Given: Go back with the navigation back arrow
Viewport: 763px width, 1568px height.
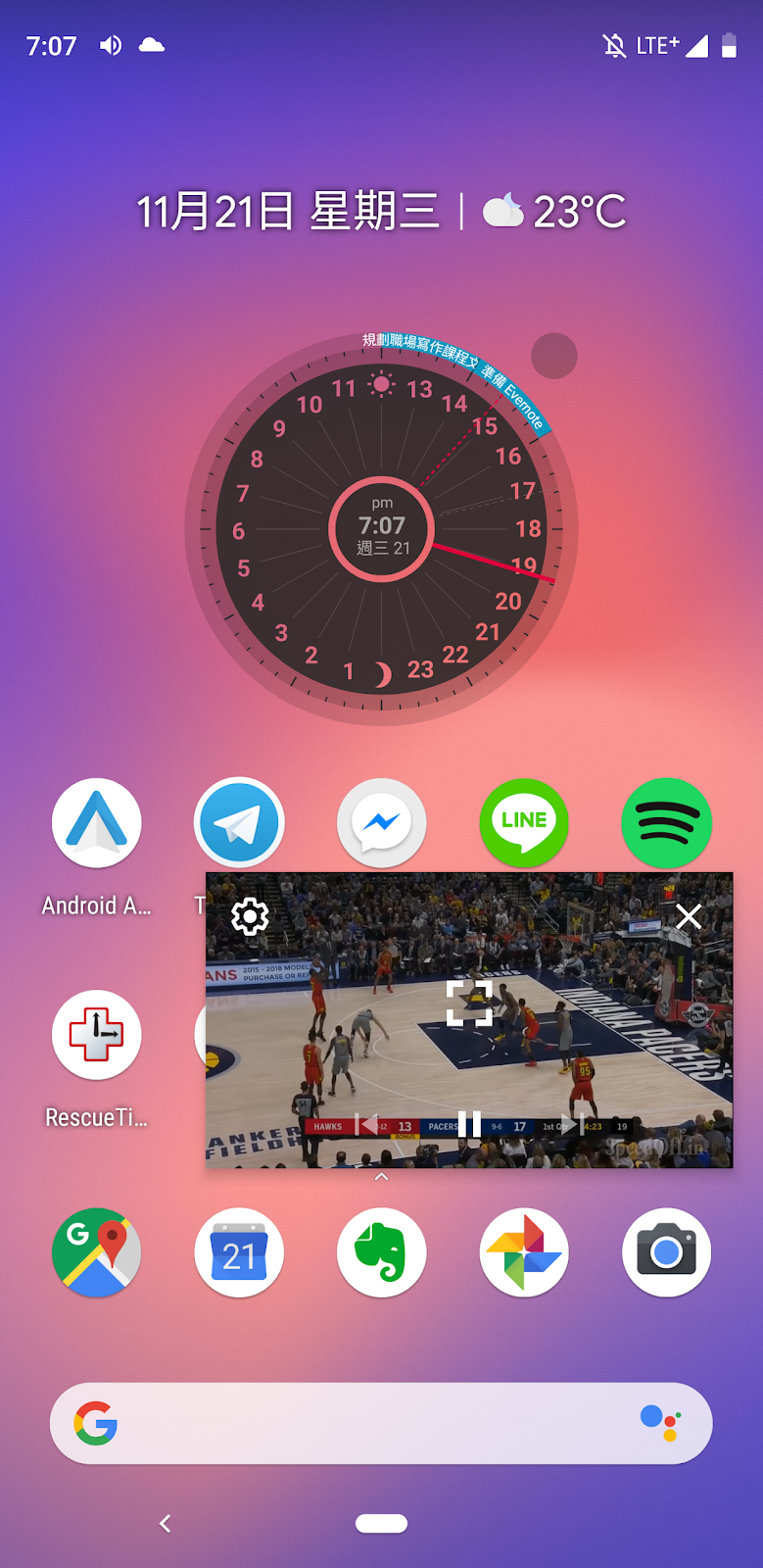Looking at the screenshot, I should pos(165,1523).
